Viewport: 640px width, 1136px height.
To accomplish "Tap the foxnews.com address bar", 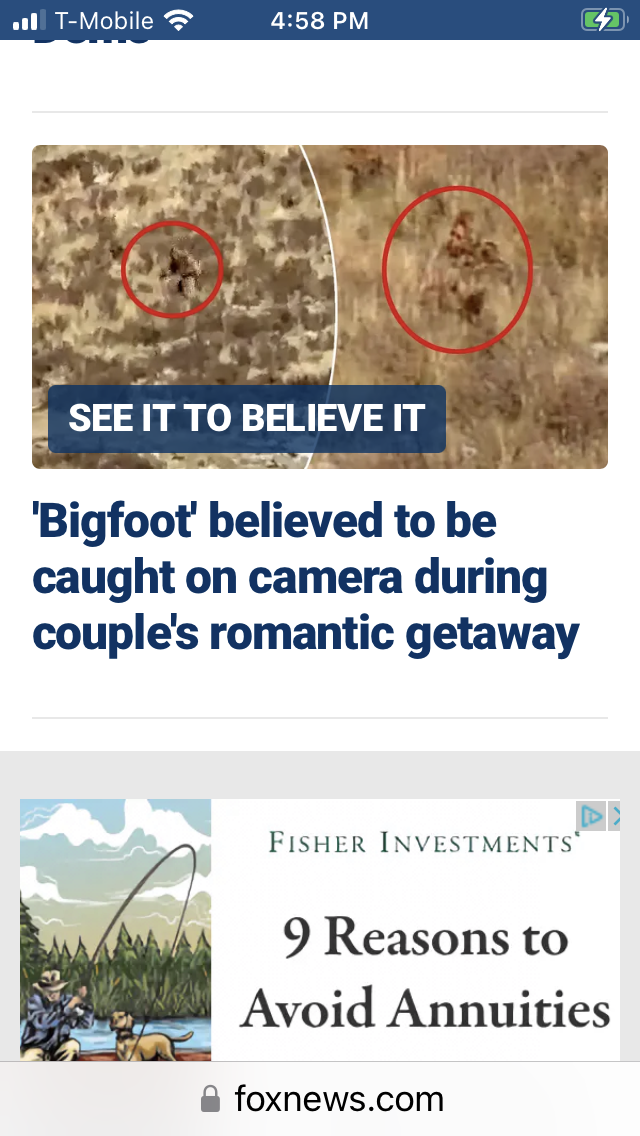I will point(320,1099).
